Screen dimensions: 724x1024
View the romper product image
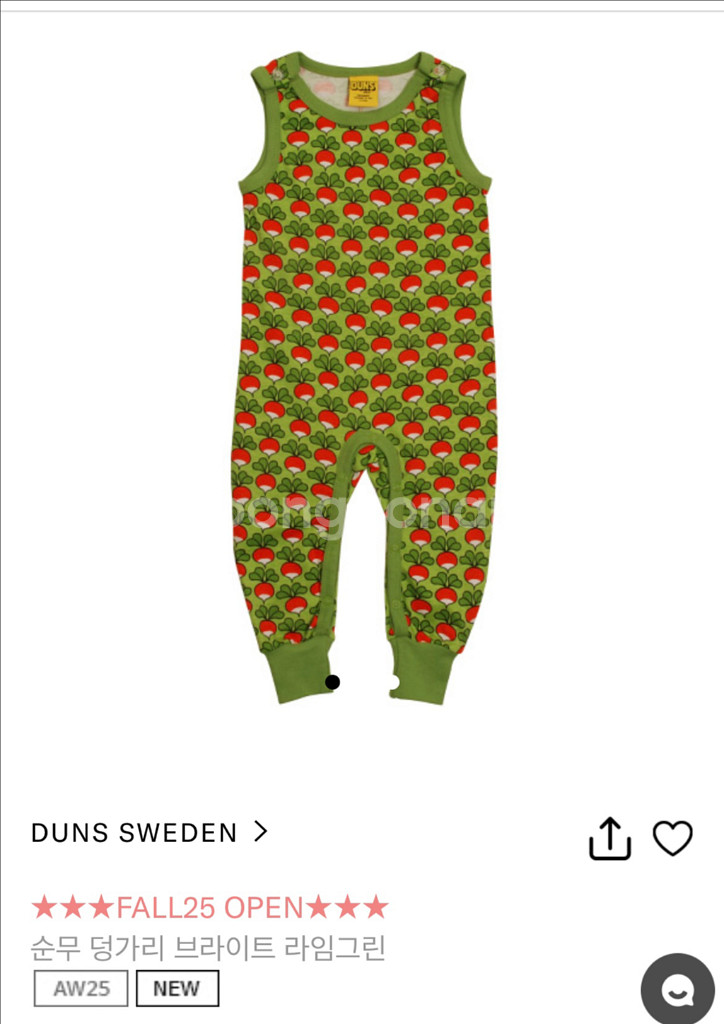click(x=365, y=378)
